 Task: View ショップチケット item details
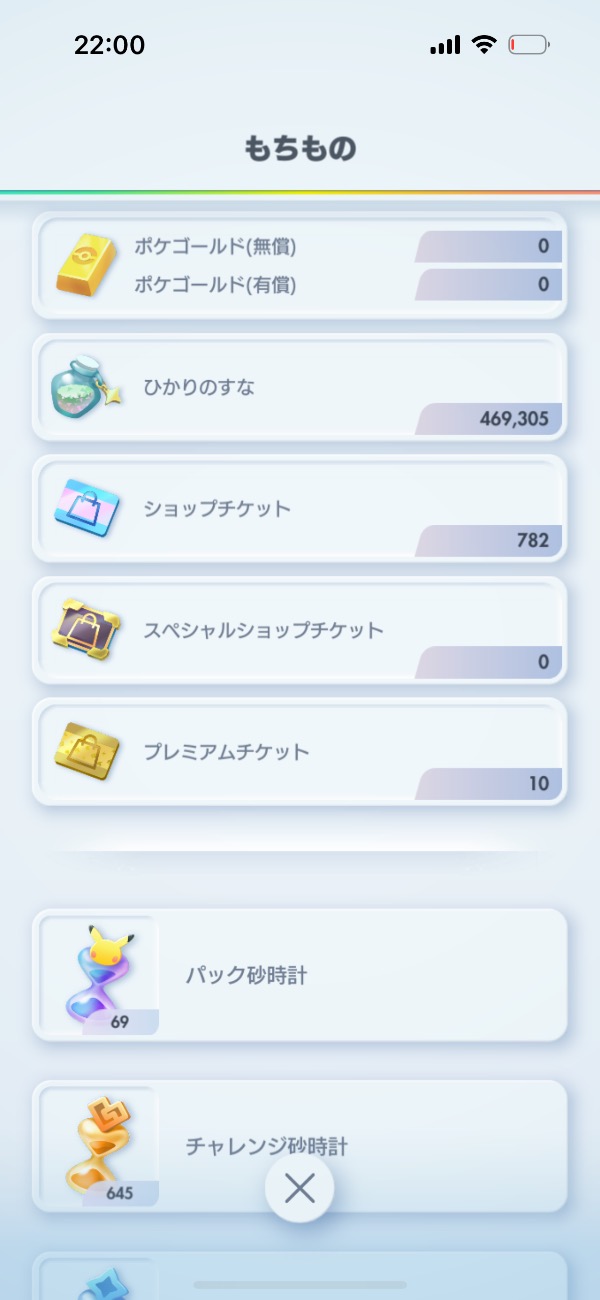click(x=299, y=508)
